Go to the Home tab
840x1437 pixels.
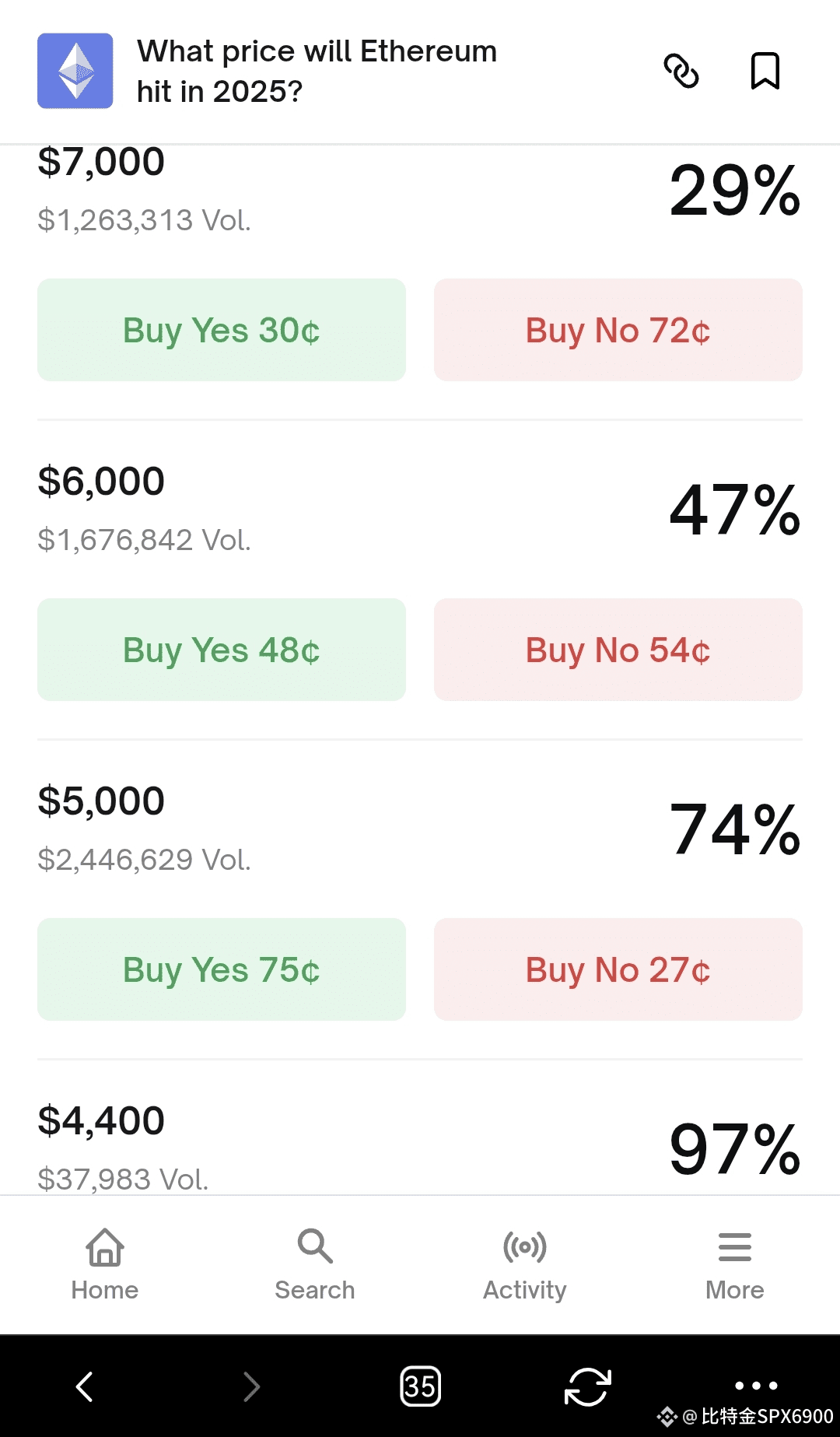105,1264
